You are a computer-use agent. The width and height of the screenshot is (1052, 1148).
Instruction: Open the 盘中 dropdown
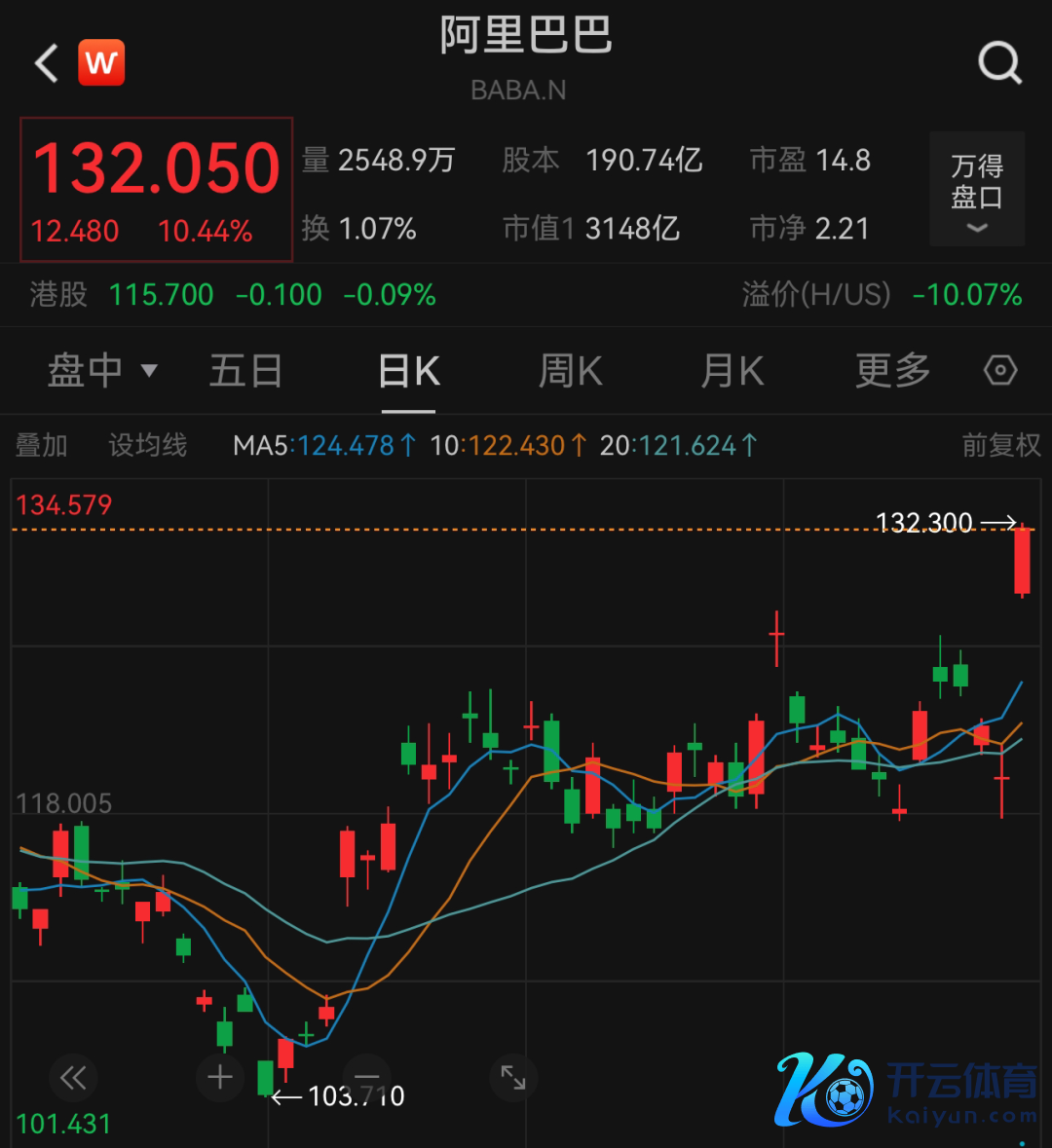pyautogui.click(x=101, y=371)
